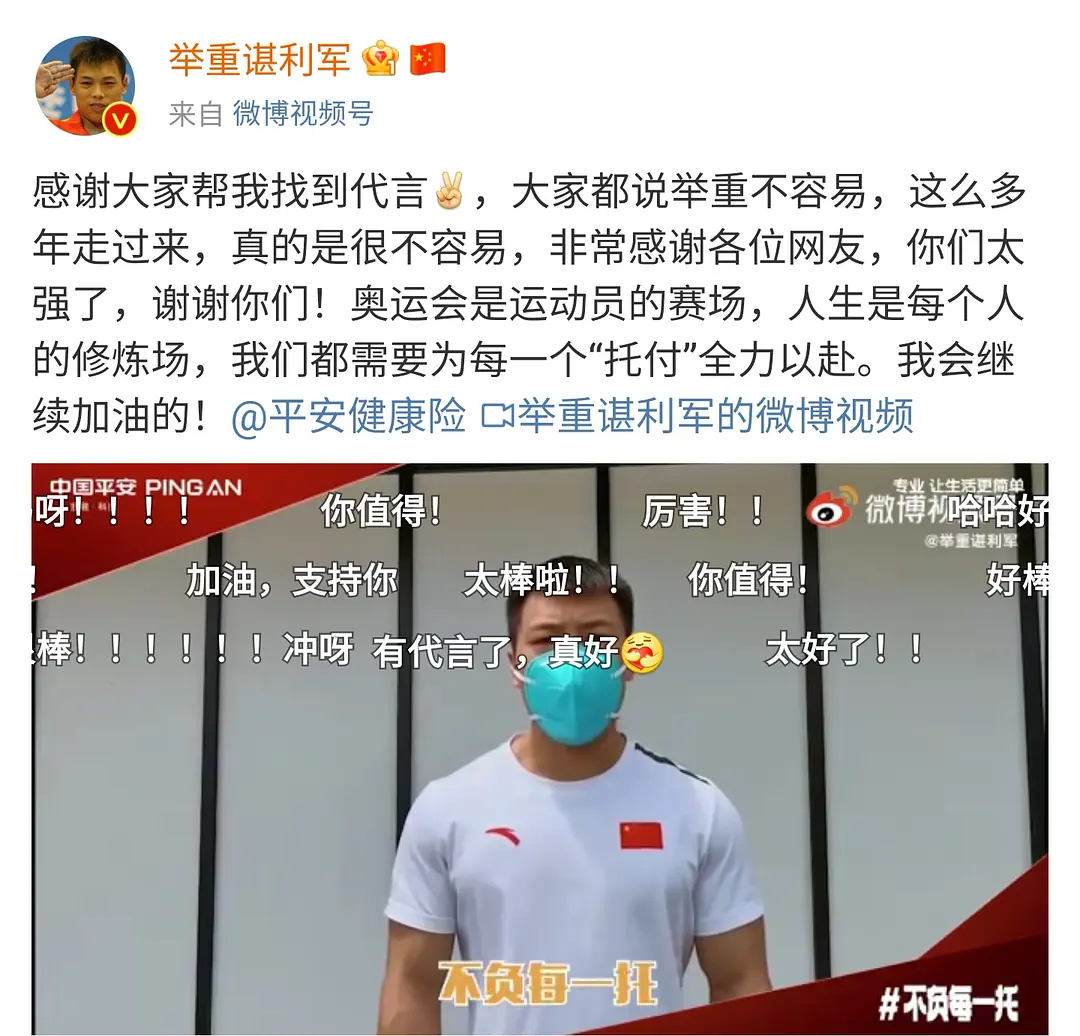The width and height of the screenshot is (1080, 1036).
Task: Open the 举重谌利军 username profile link
Action: tap(259, 60)
